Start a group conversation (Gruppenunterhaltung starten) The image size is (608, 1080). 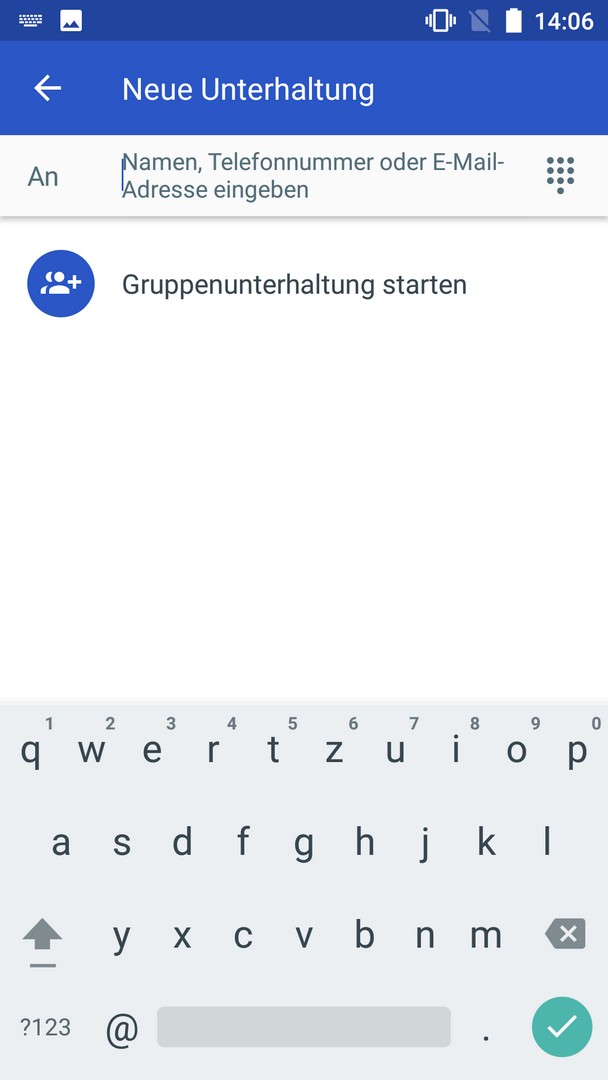pos(294,285)
